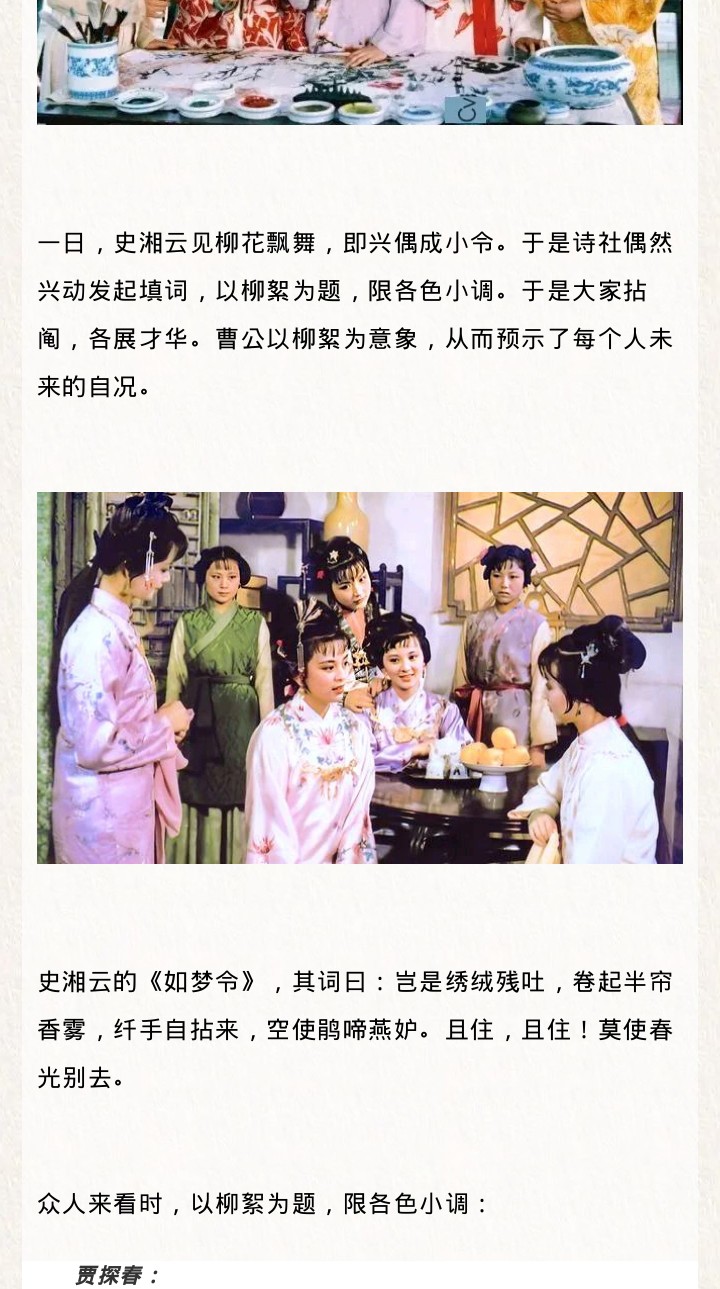Screen dimensions: 720x1289
Task: Open the photo of ladies around the round table
Action: (x=360, y=677)
